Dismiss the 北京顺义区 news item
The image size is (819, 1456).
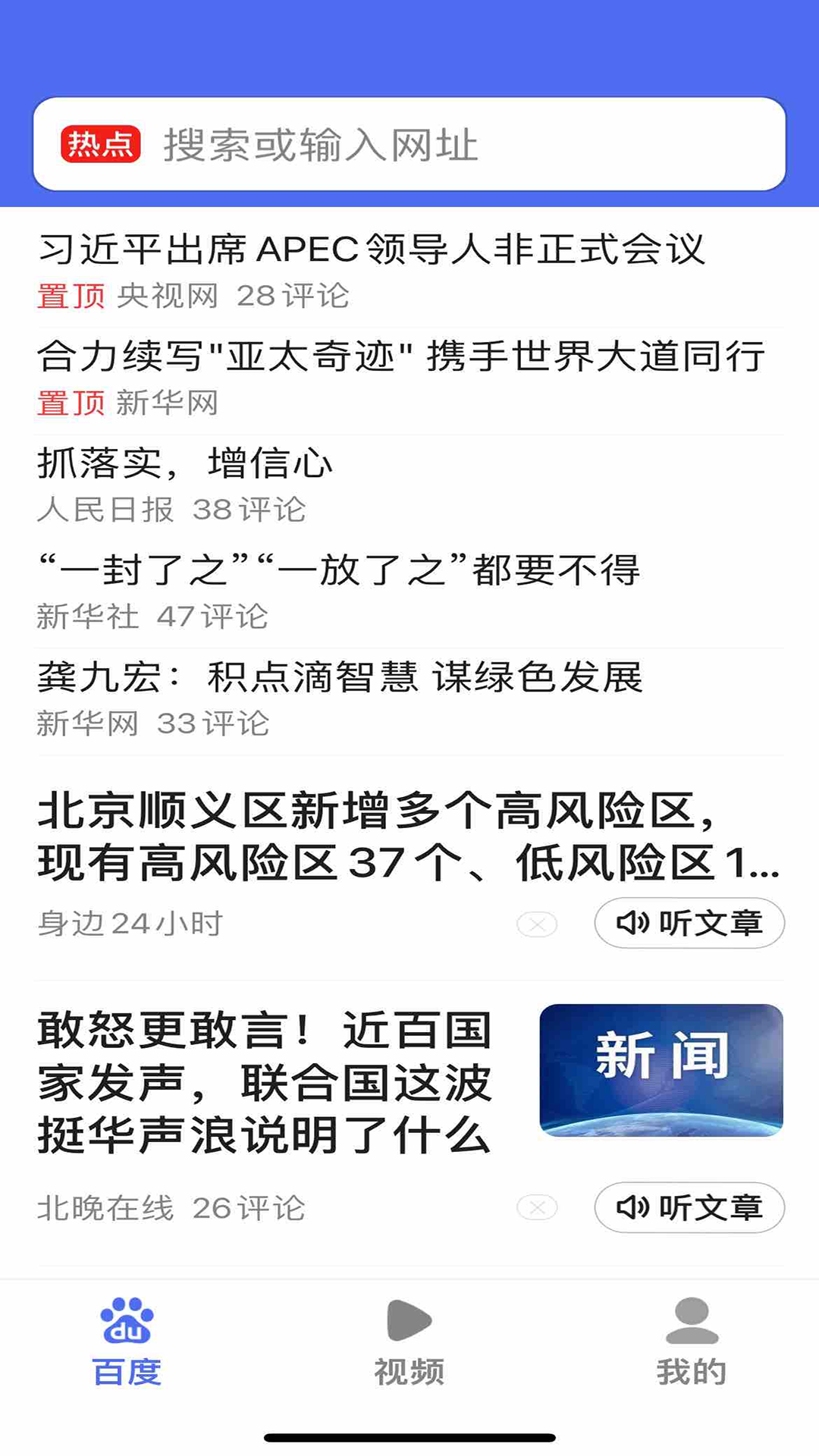pos(537,924)
